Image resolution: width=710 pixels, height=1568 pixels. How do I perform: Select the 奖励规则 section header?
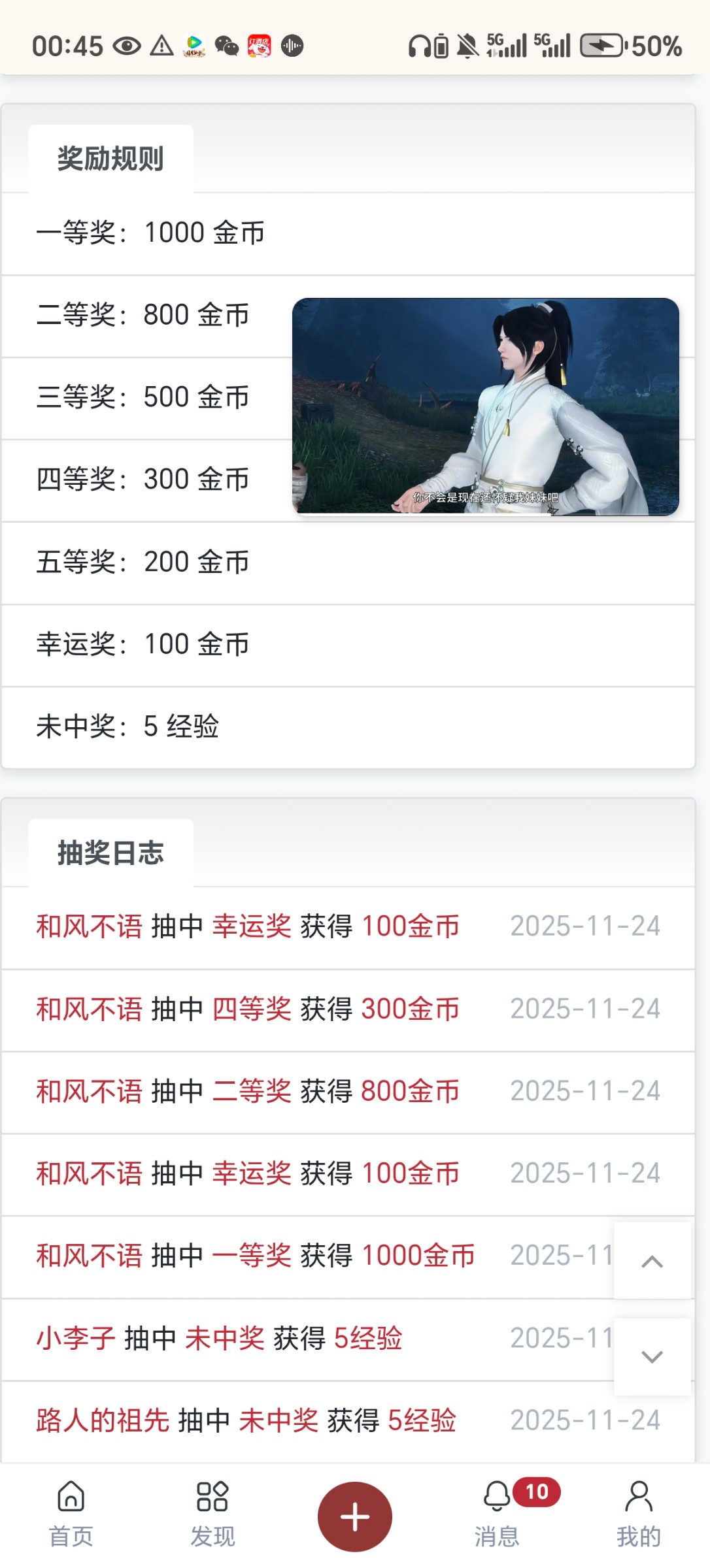[110, 156]
